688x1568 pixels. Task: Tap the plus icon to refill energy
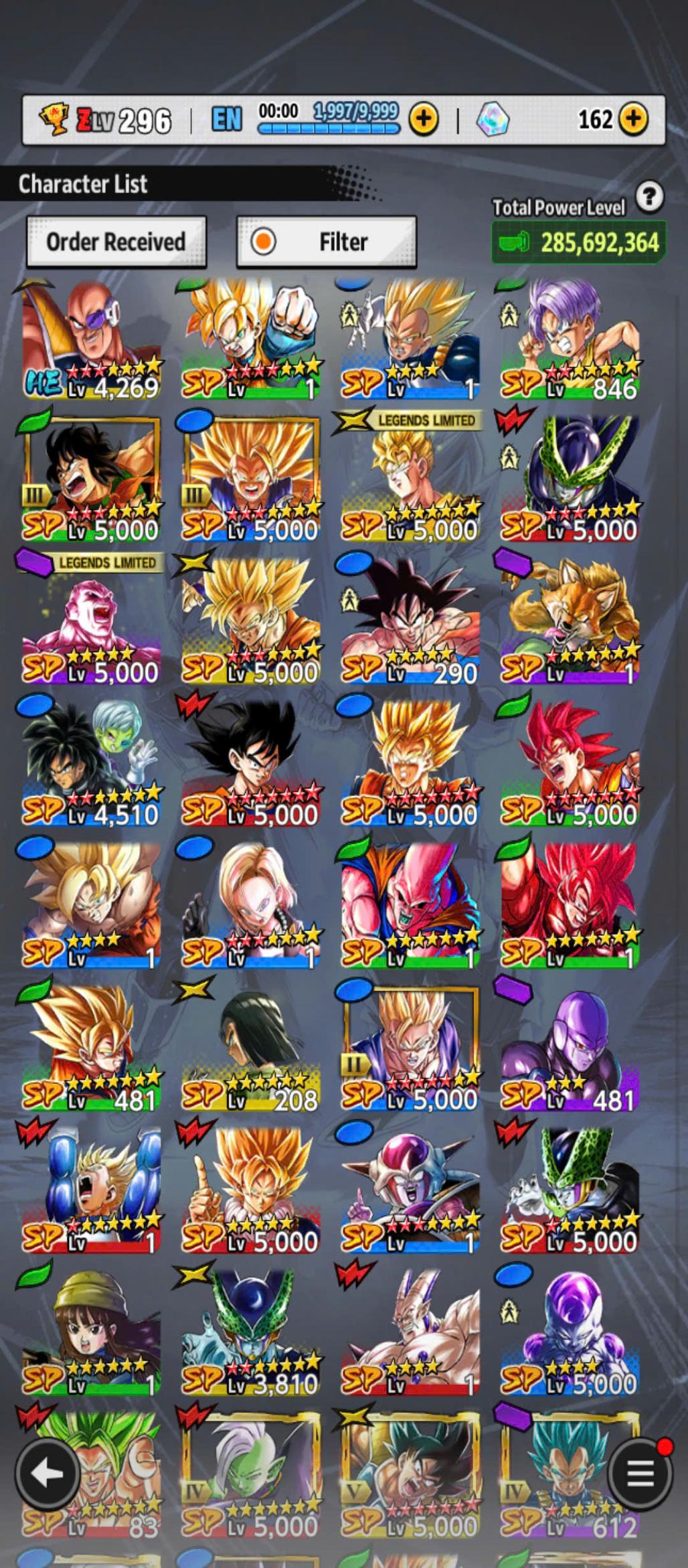(x=423, y=119)
